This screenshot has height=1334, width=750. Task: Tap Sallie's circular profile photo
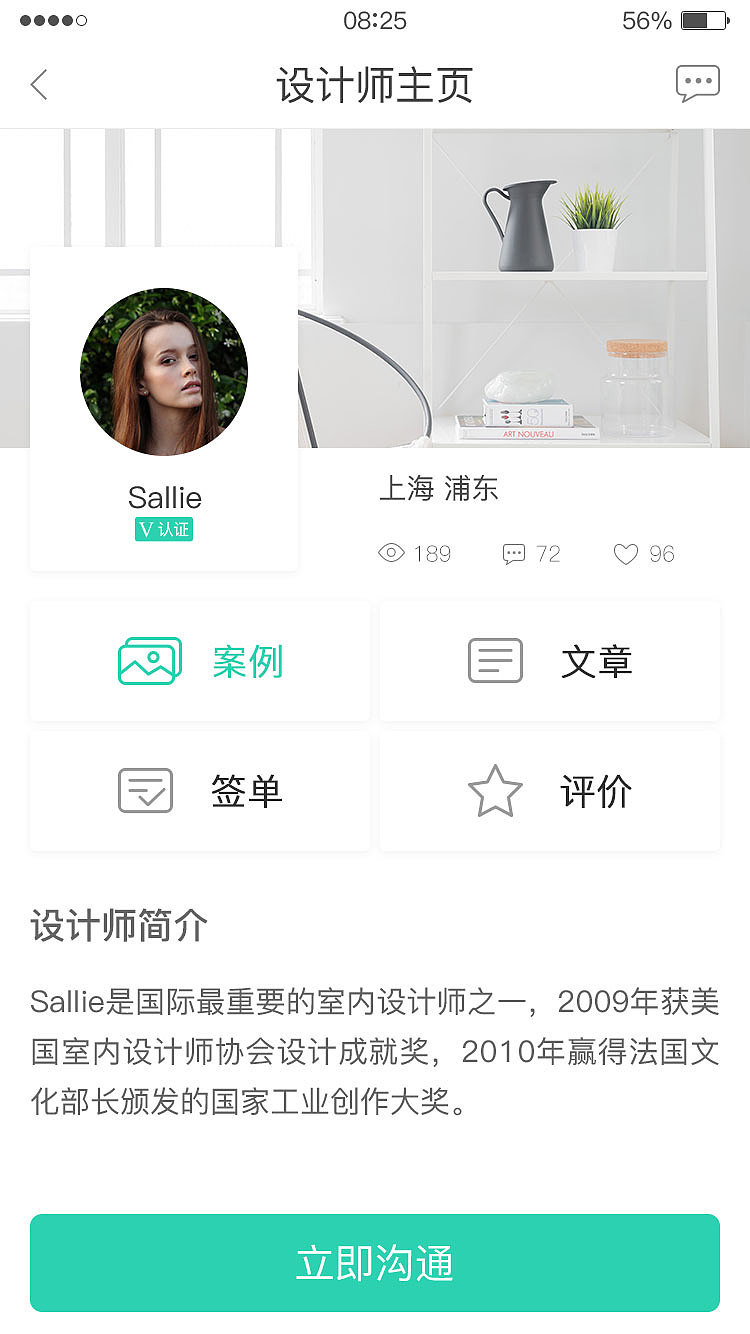163,370
